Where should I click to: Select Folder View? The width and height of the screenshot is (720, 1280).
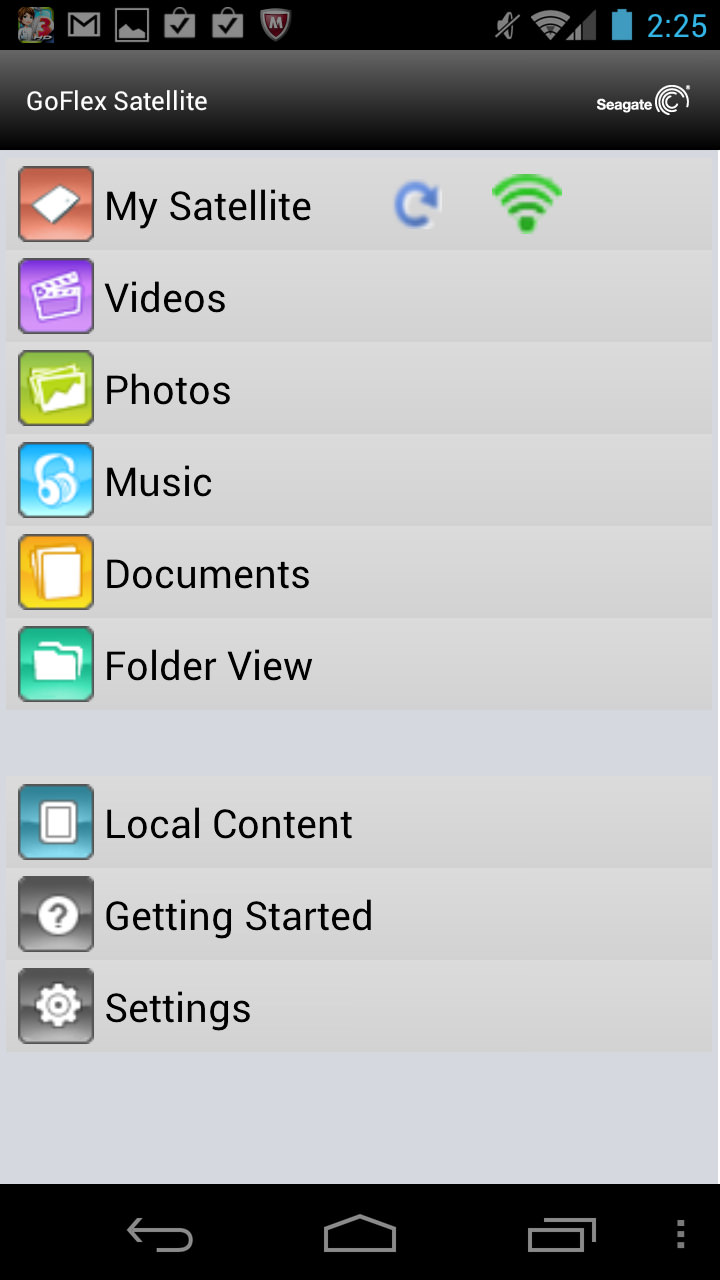(359, 665)
